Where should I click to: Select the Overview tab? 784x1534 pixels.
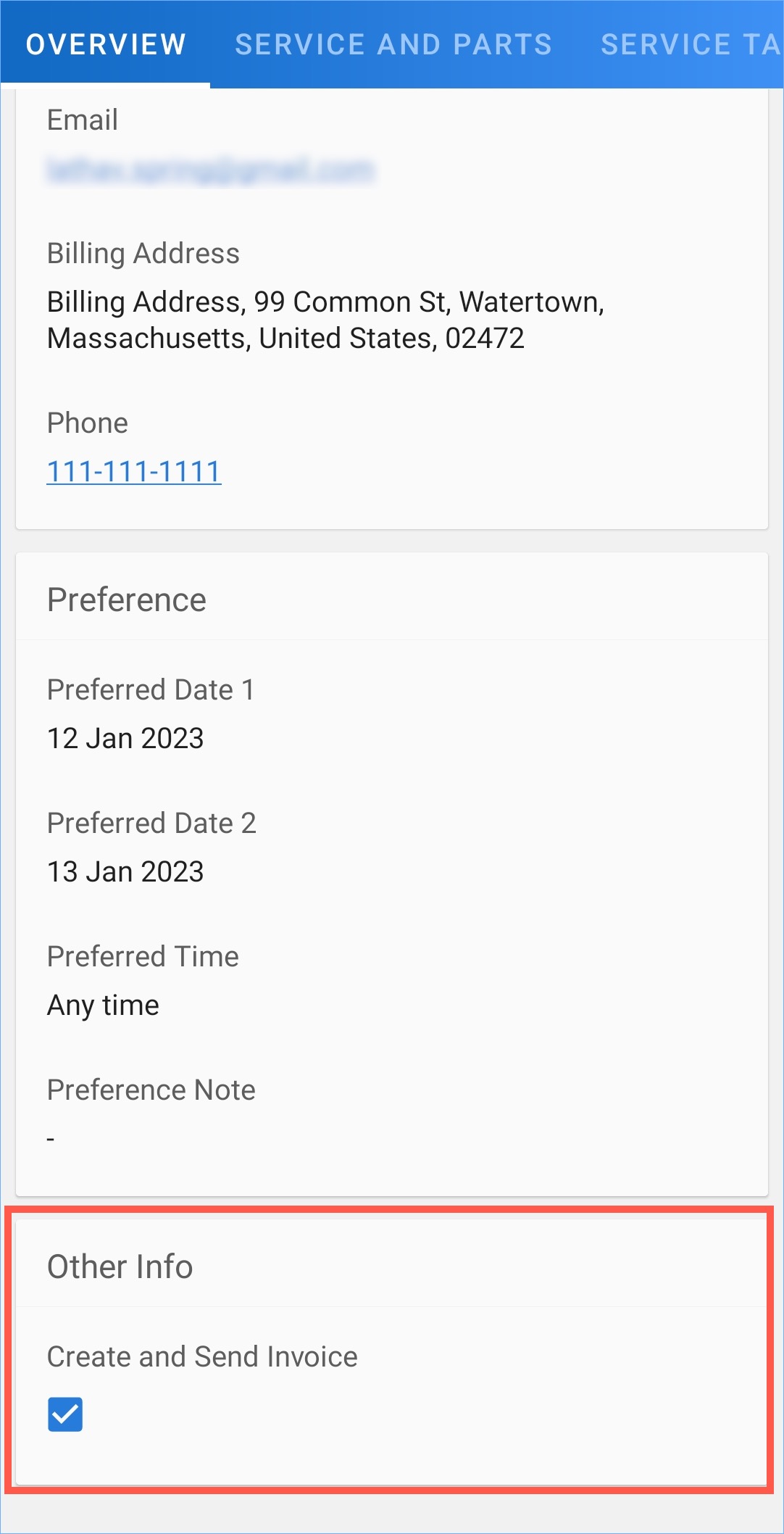pos(106,45)
